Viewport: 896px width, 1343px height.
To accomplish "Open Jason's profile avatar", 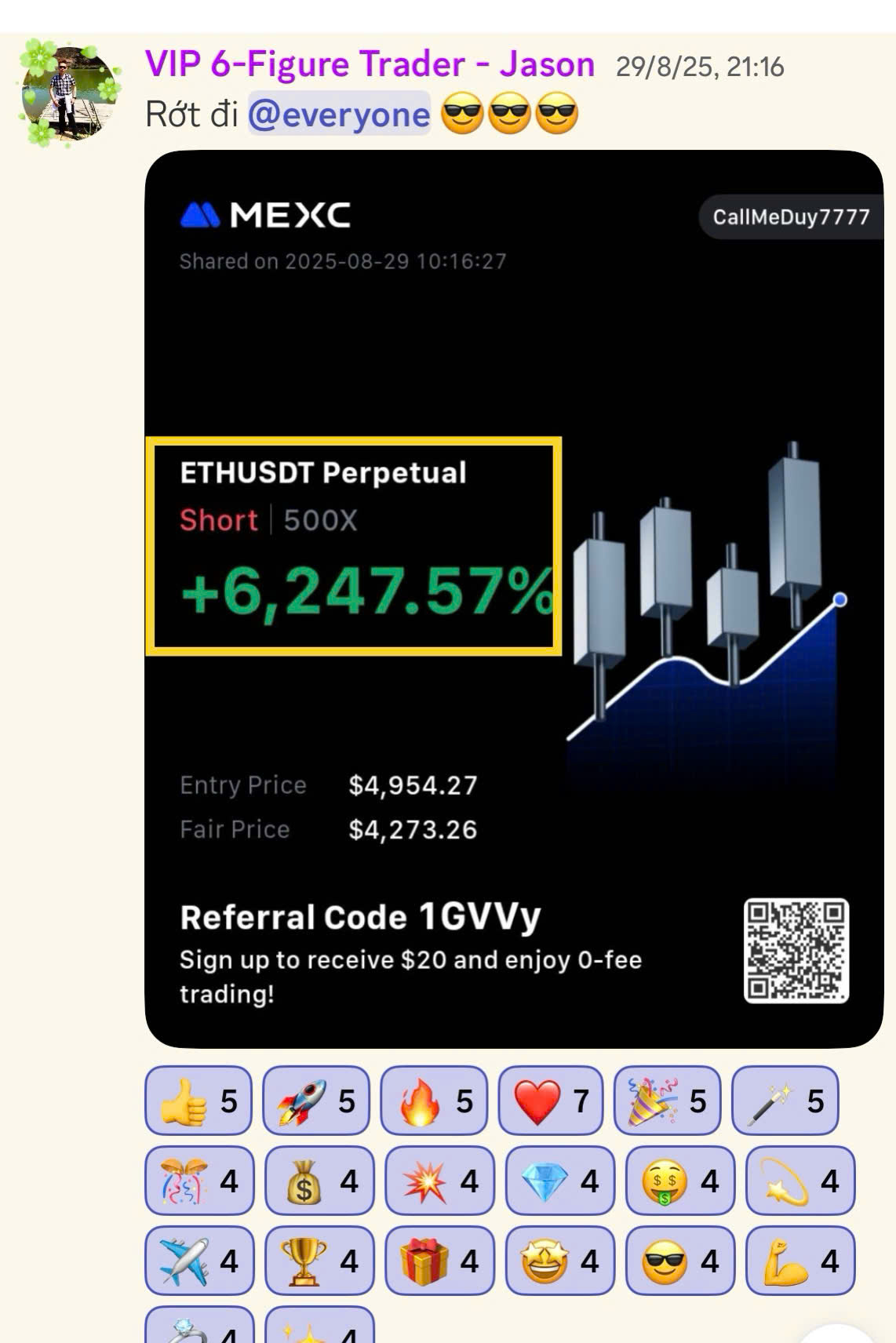I will tap(69, 93).
